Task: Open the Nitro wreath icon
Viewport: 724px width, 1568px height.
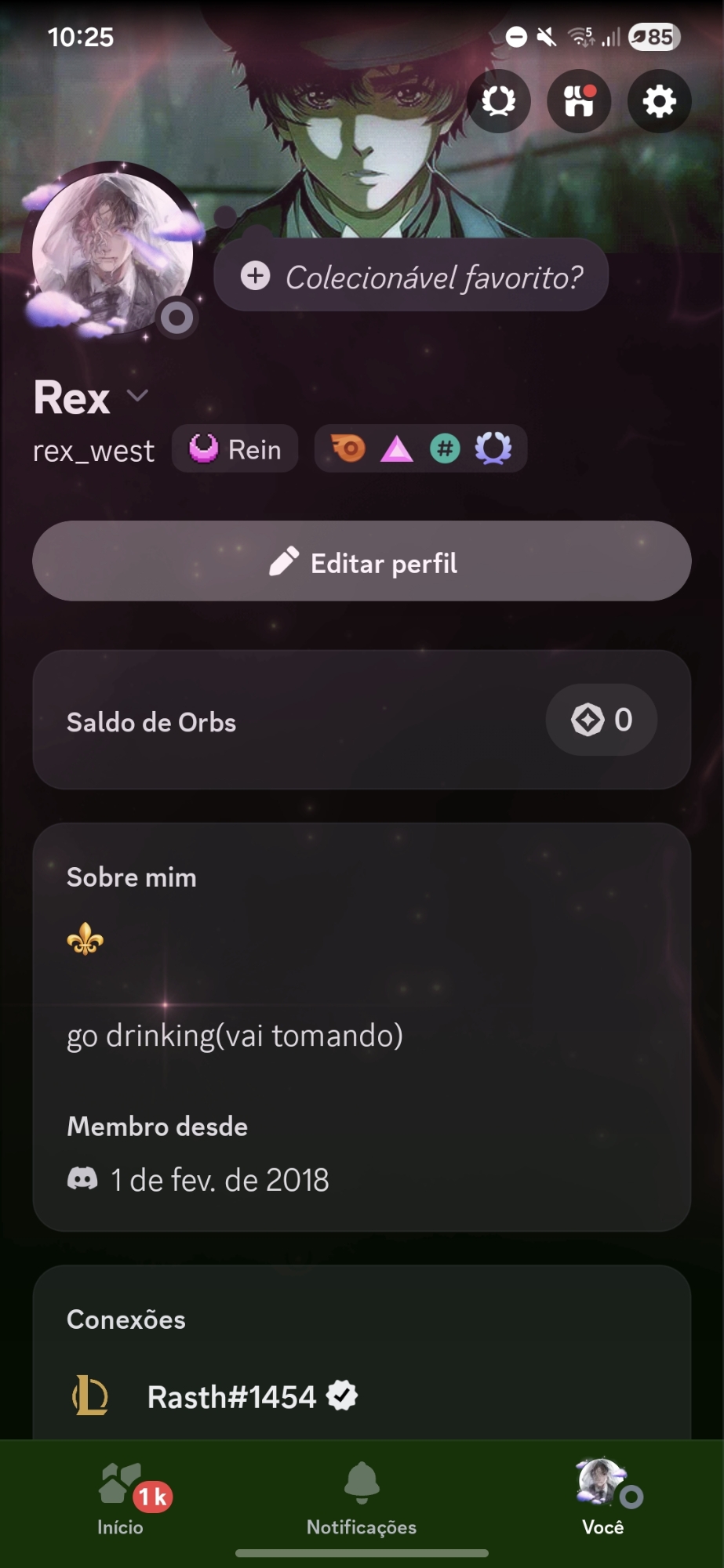Action: [499, 101]
